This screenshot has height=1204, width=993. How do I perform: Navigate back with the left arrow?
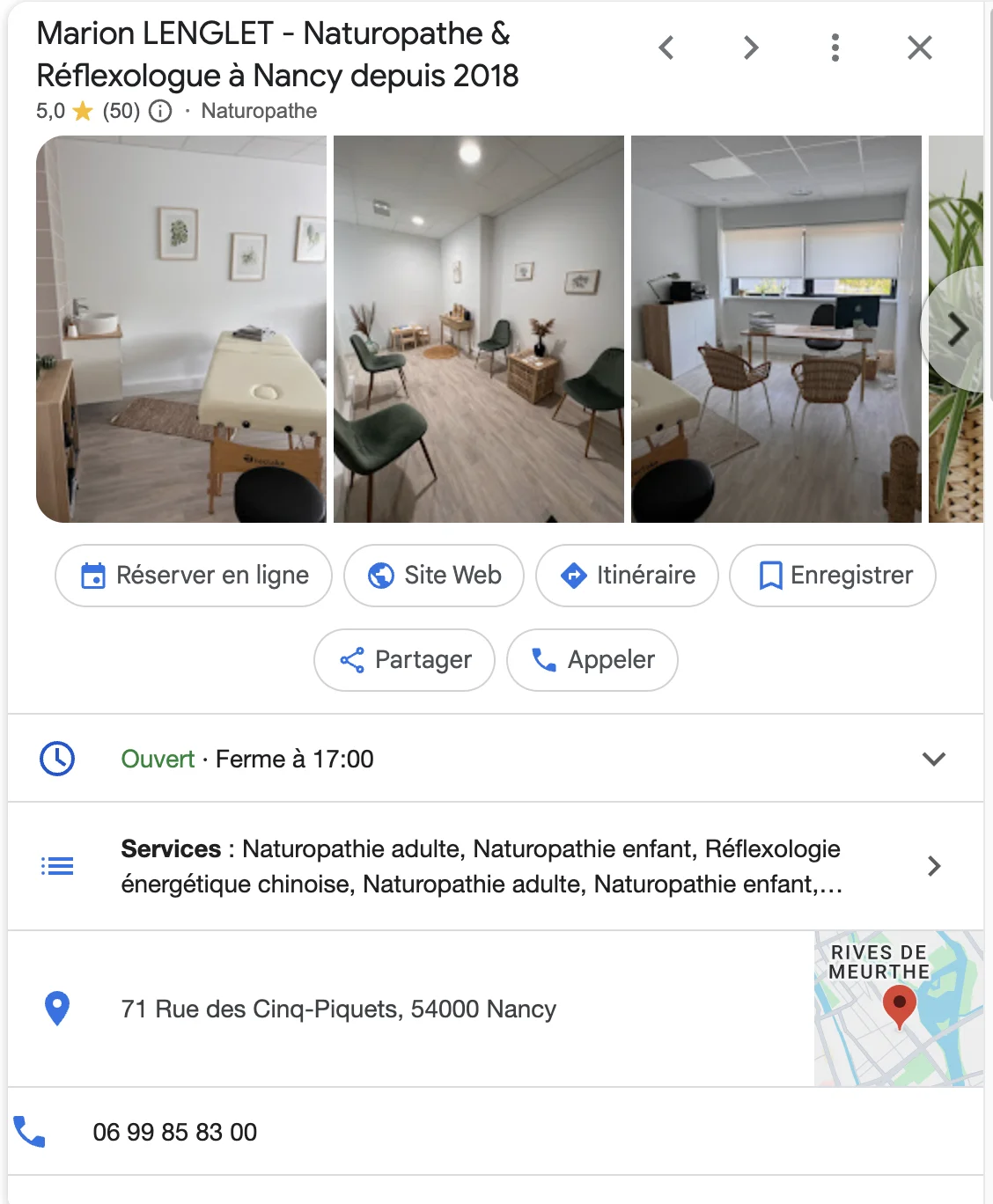pyautogui.click(x=667, y=48)
